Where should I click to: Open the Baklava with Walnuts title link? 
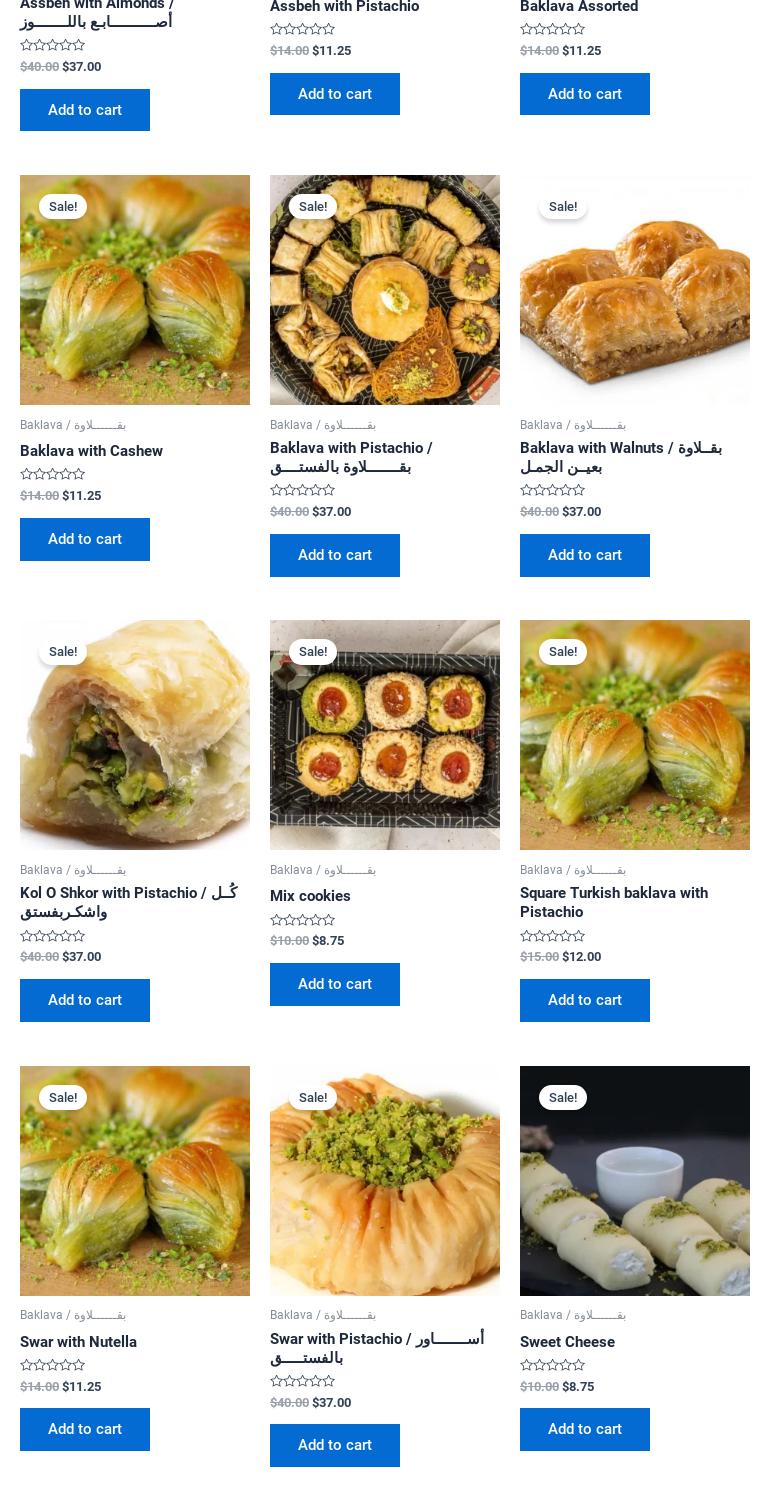click(x=620, y=457)
